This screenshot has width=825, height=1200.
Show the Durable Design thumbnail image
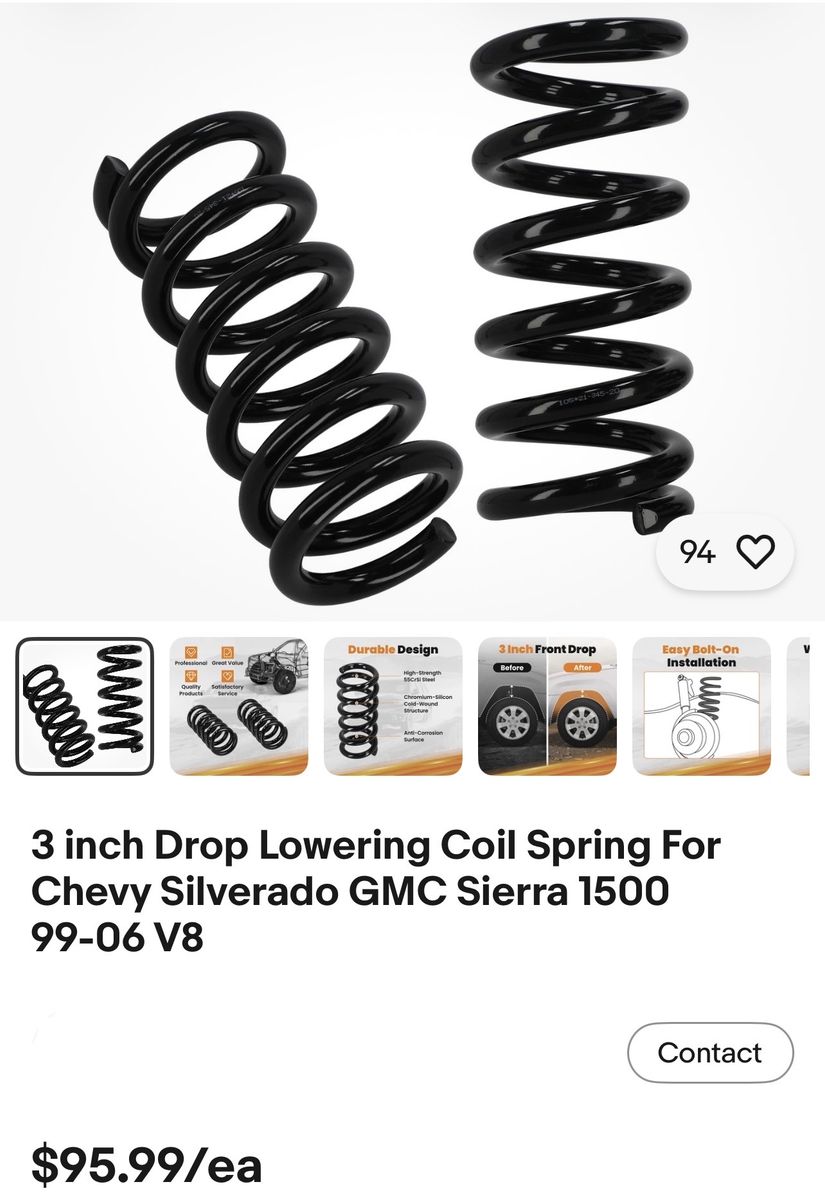(393, 706)
